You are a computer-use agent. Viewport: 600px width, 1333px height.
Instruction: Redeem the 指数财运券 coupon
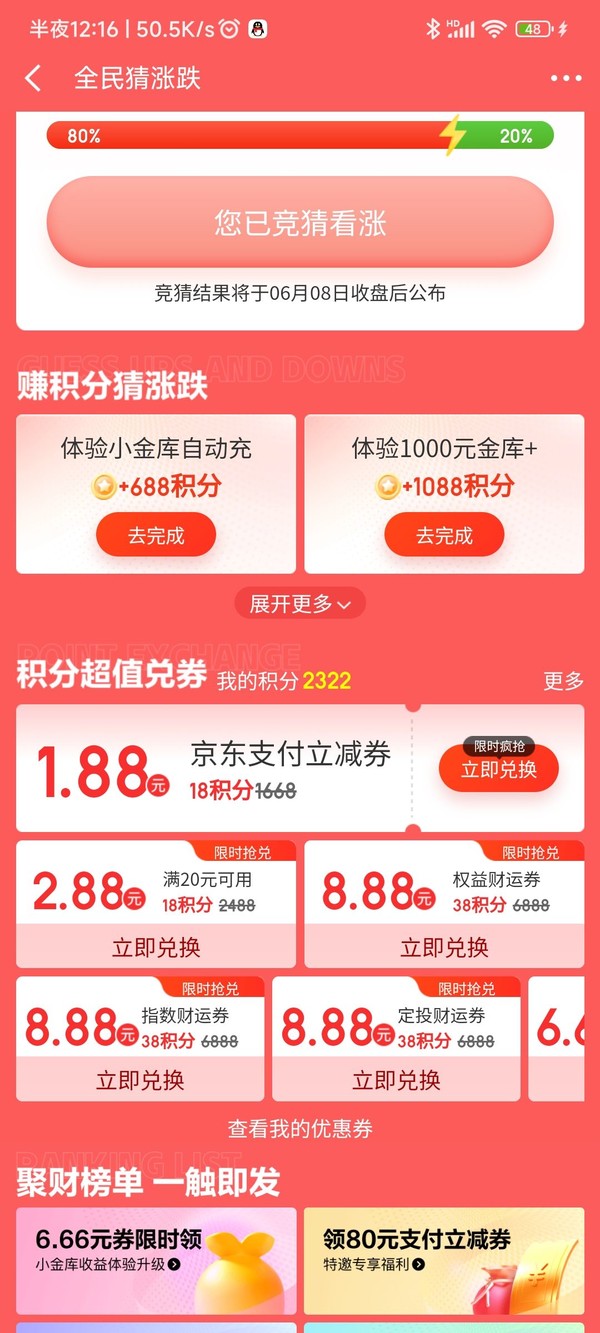140,1080
